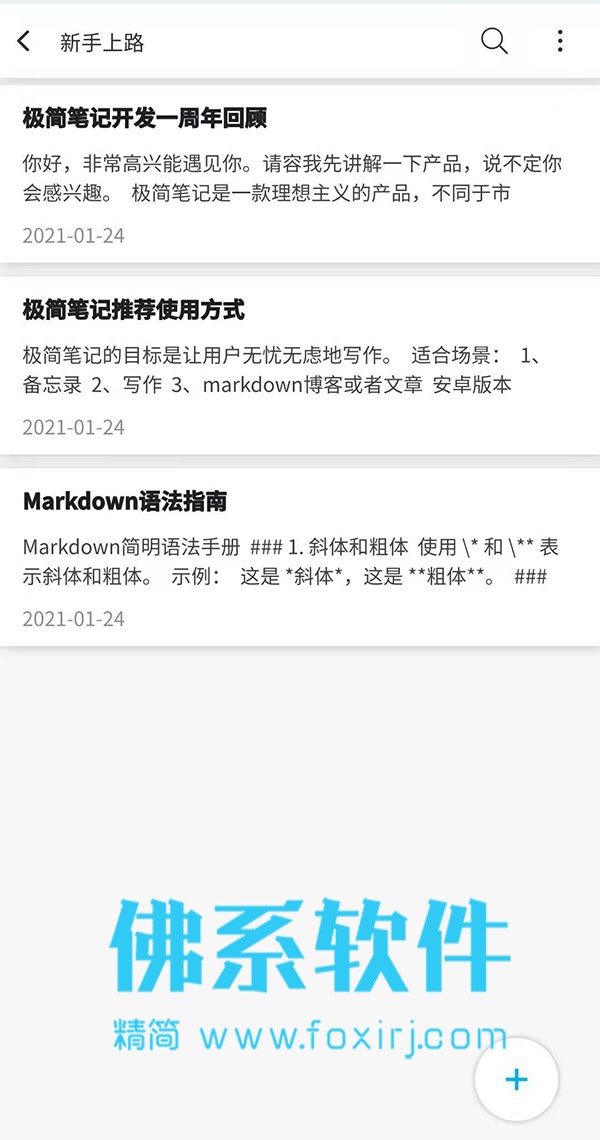Screen dimensions: 600x1140
Task: Go back from 新手上路
Action: (25, 41)
